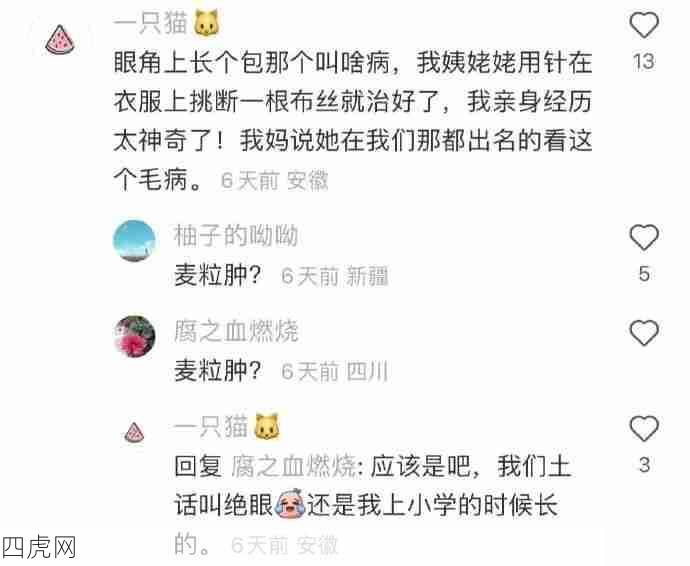Viewport: 690px width, 566px height.
Task: Like 柚子的呦呦's reply
Action: pos(644,237)
